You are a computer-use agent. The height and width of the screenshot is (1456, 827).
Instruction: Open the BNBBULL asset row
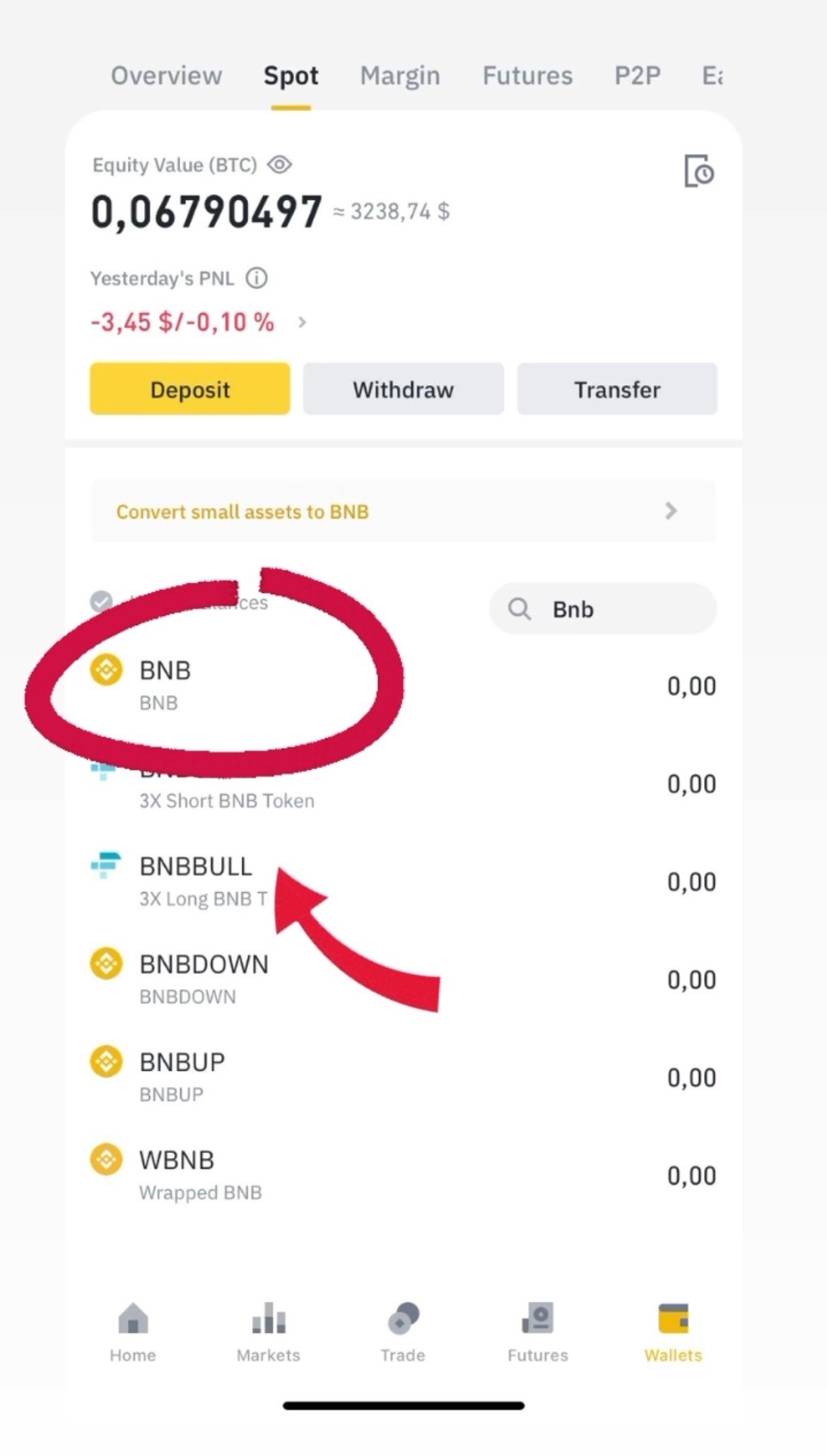tap(404, 882)
